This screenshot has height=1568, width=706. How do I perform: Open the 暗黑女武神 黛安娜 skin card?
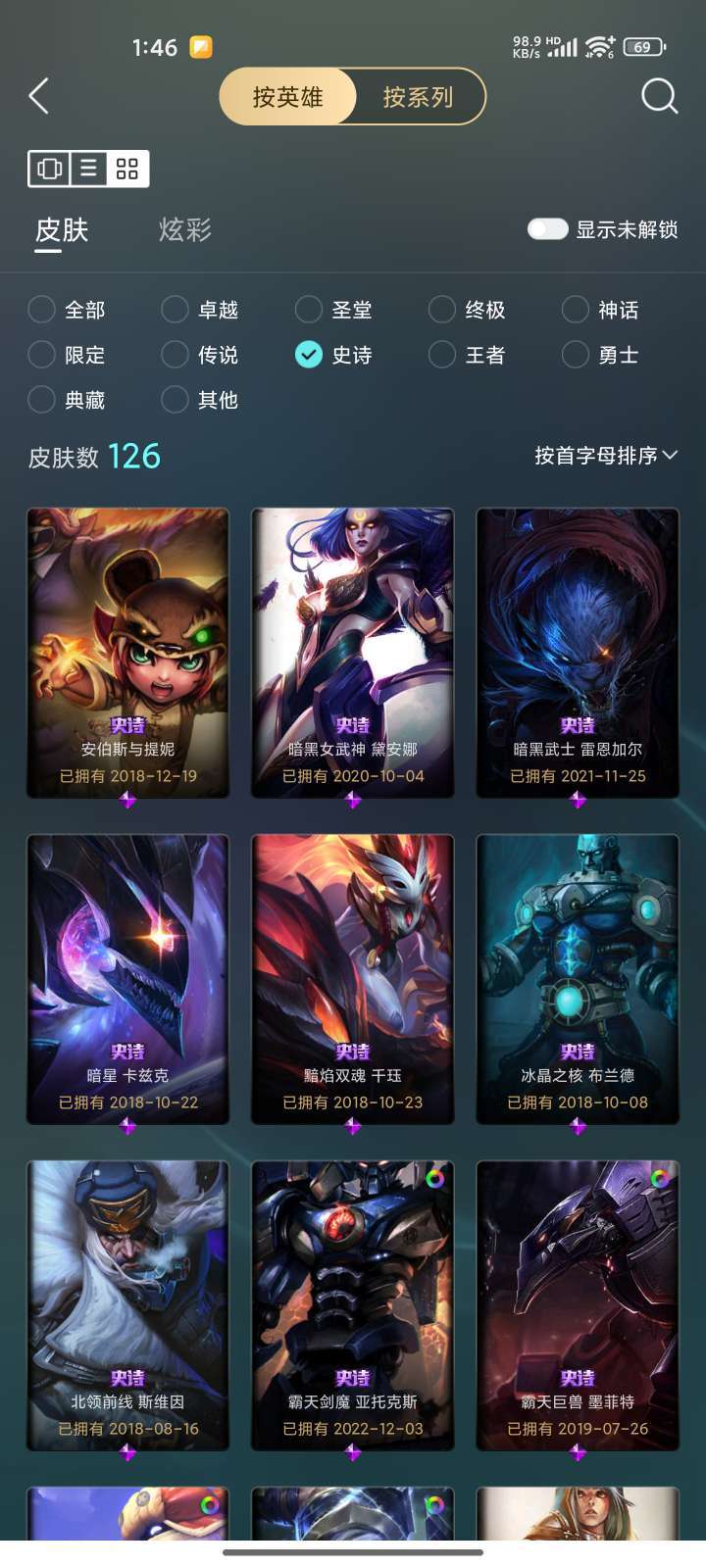[x=353, y=653]
